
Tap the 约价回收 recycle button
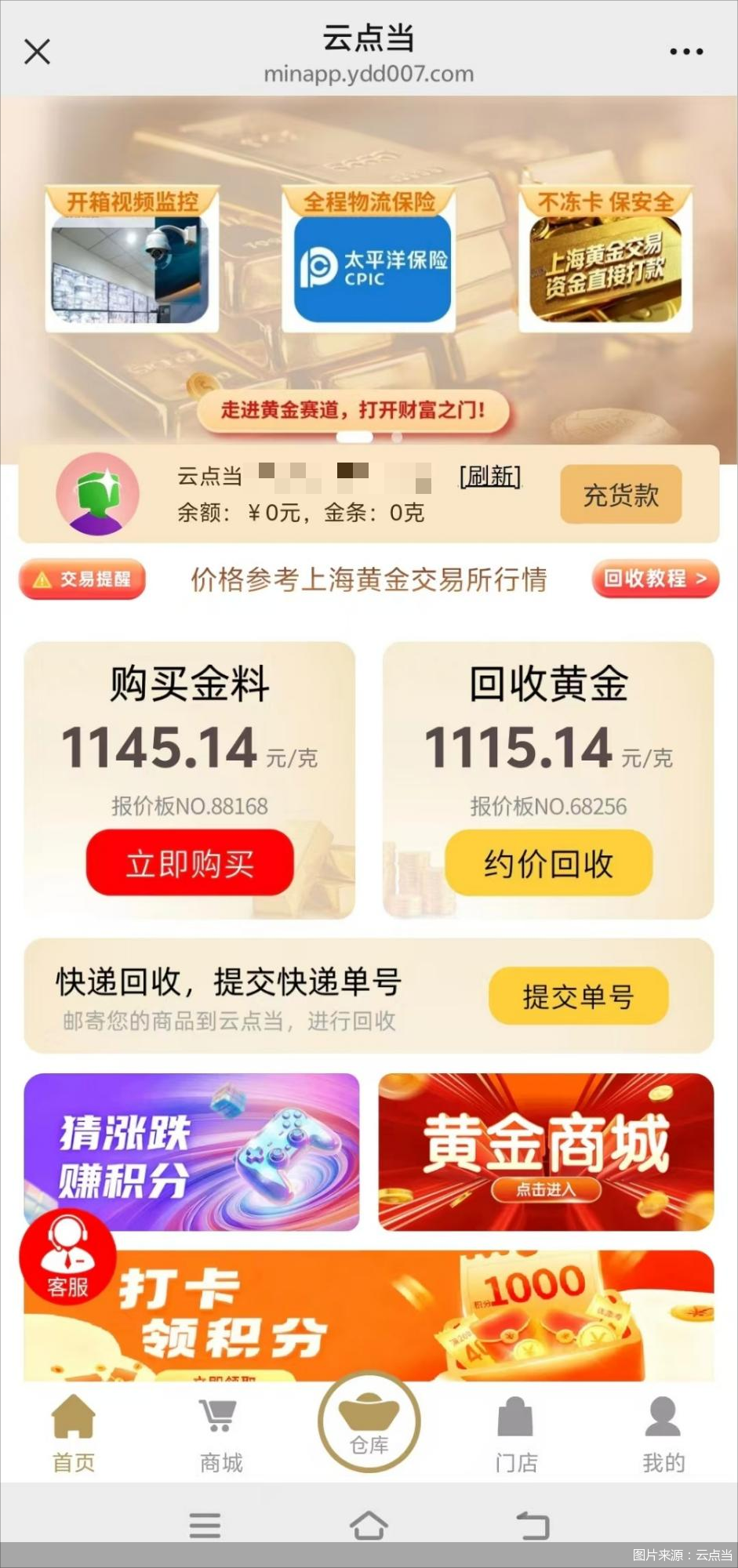[547, 863]
